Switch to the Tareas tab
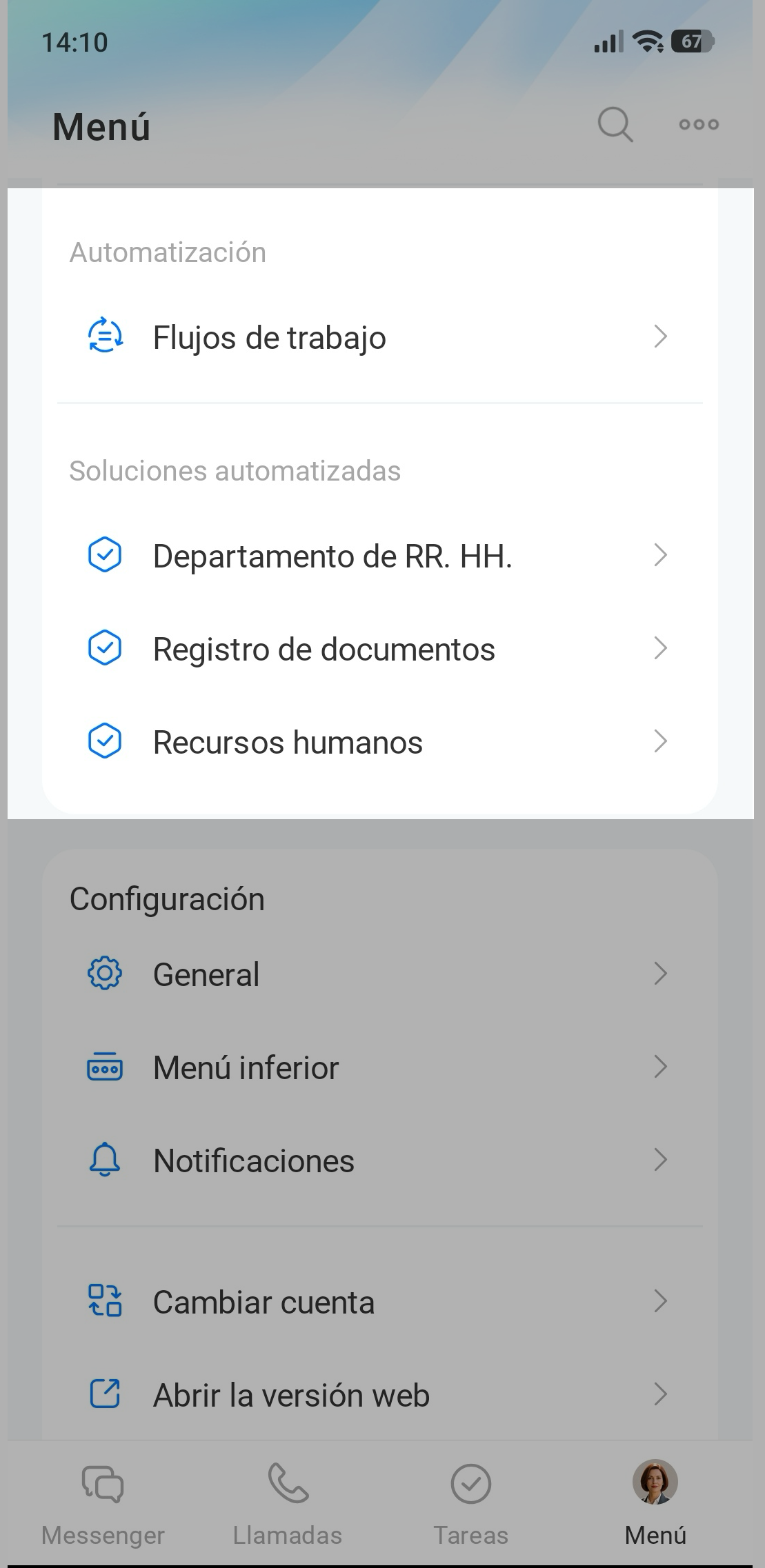Screen dimensions: 765x1568 [x=470, y=1502]
